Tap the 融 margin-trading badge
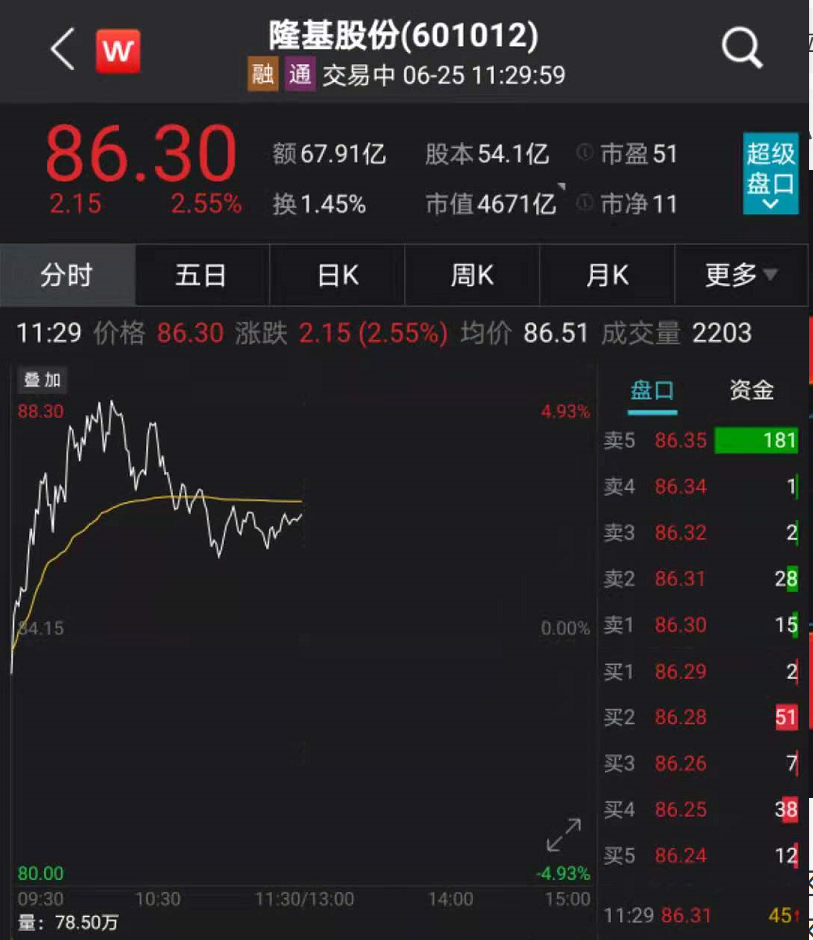813x940 pixels. [262, 74]
